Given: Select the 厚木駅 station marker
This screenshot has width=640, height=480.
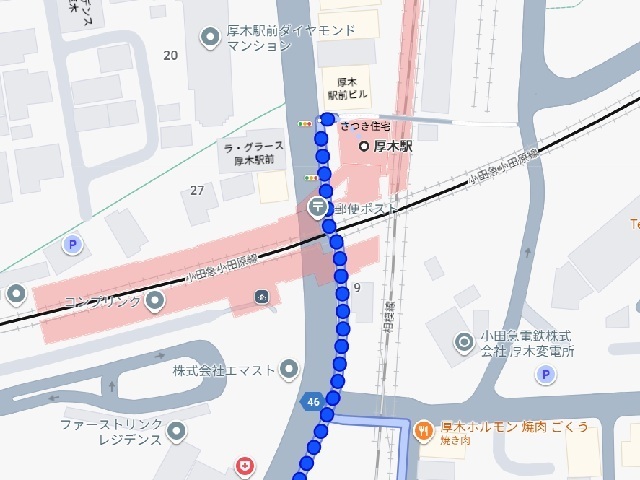Looking at the screenshot, I should click(364, 146).
